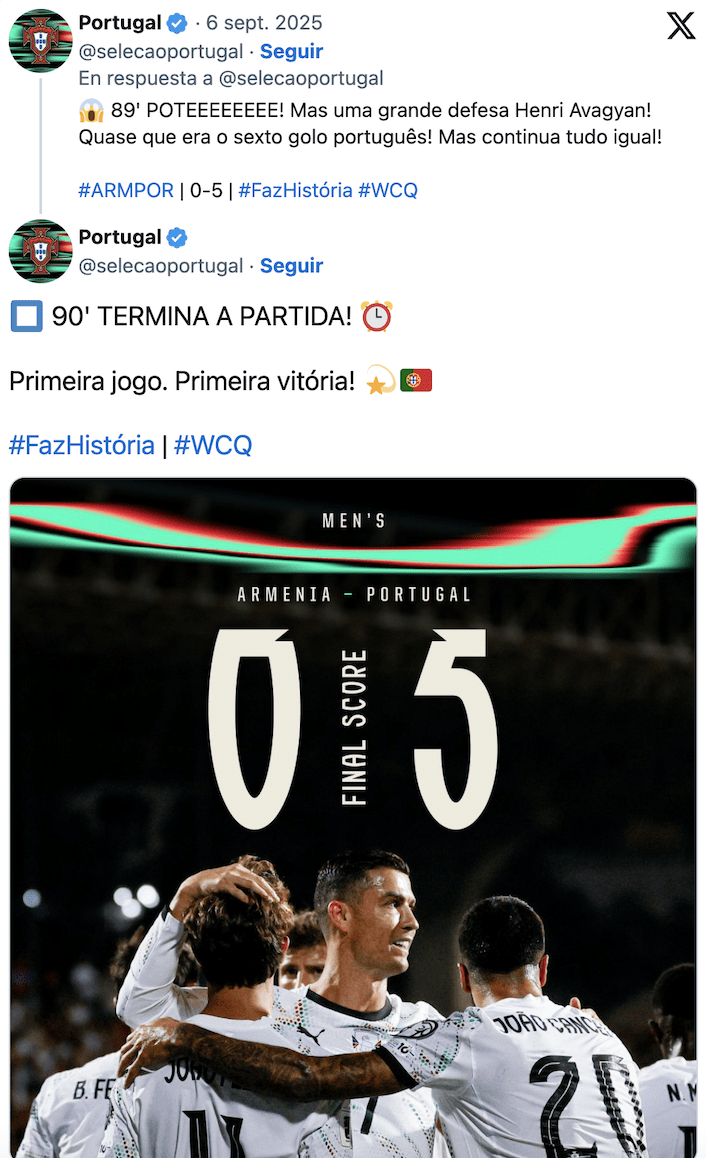Open the #ARMPOR hashtag
This screenshot has height=1158, width=706.
(126, 190)
